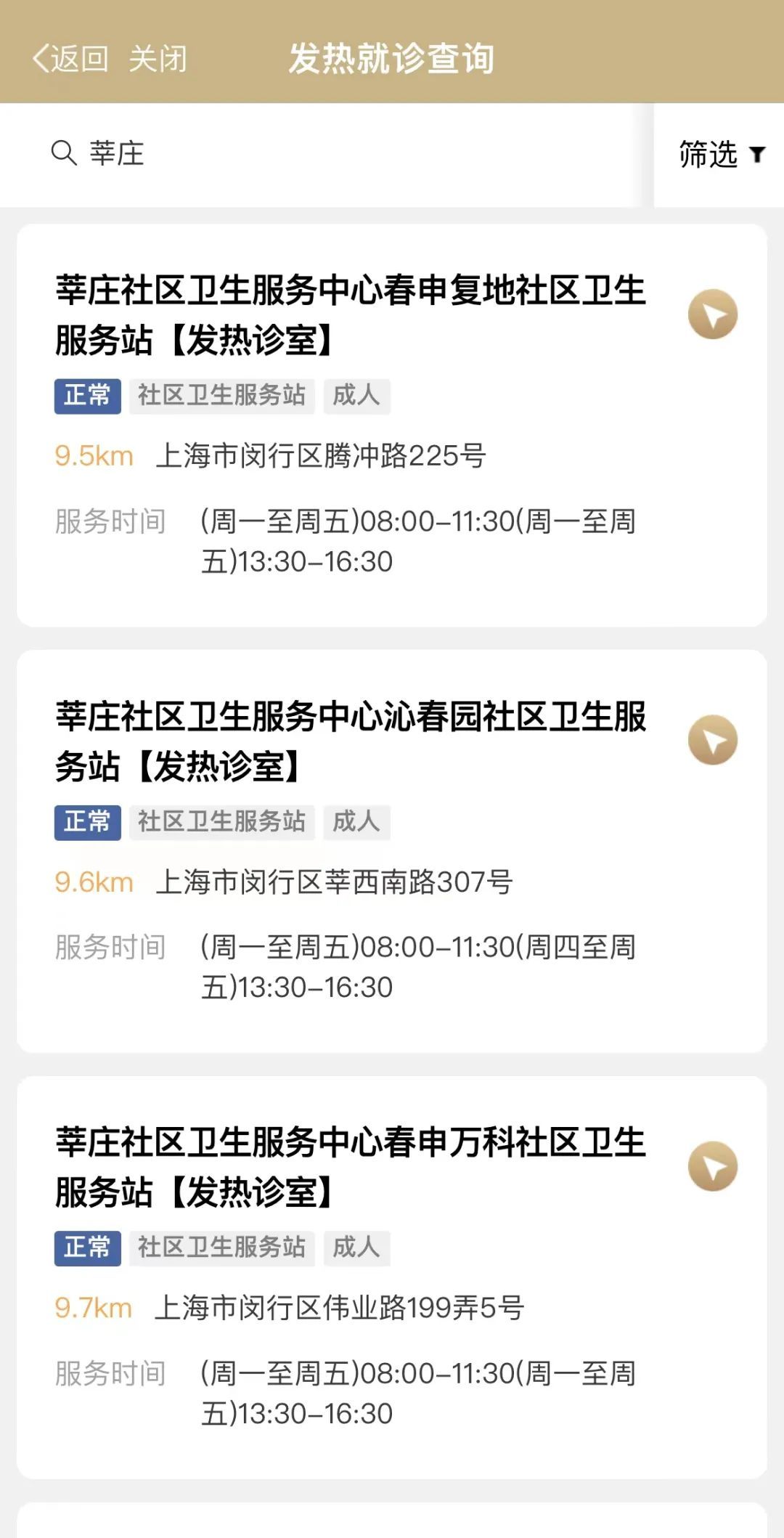784x1538 pixels.
Task: Open the 沁春园社区卫生服务站 clinic card
Action: point(350,741)
